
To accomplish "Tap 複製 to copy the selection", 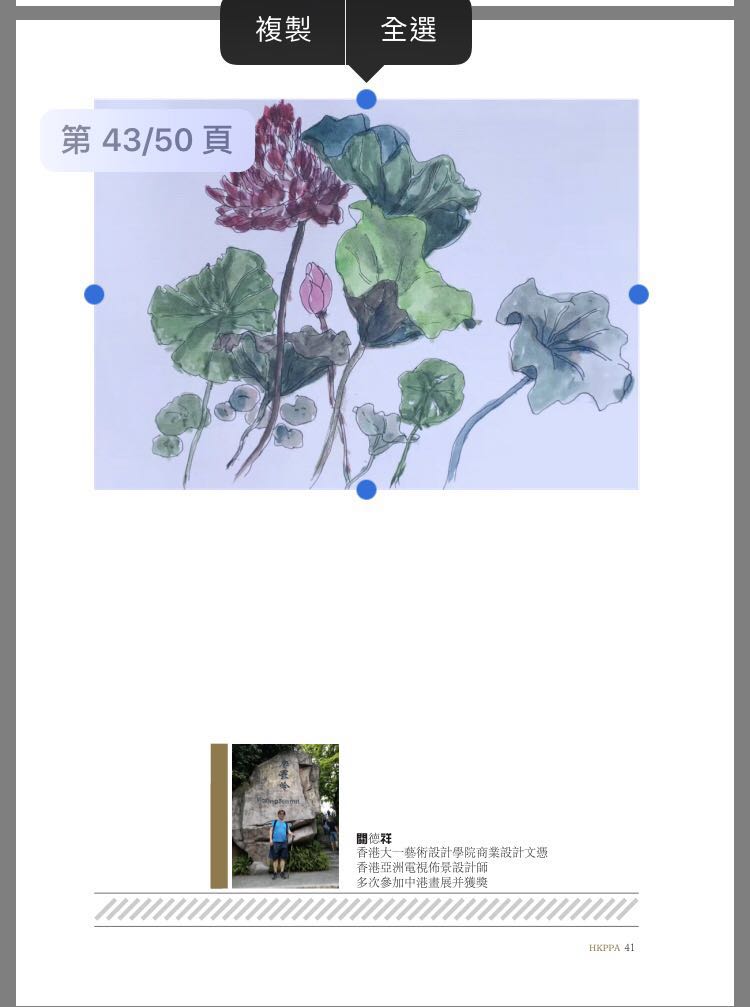I will (x=283, y=30).
